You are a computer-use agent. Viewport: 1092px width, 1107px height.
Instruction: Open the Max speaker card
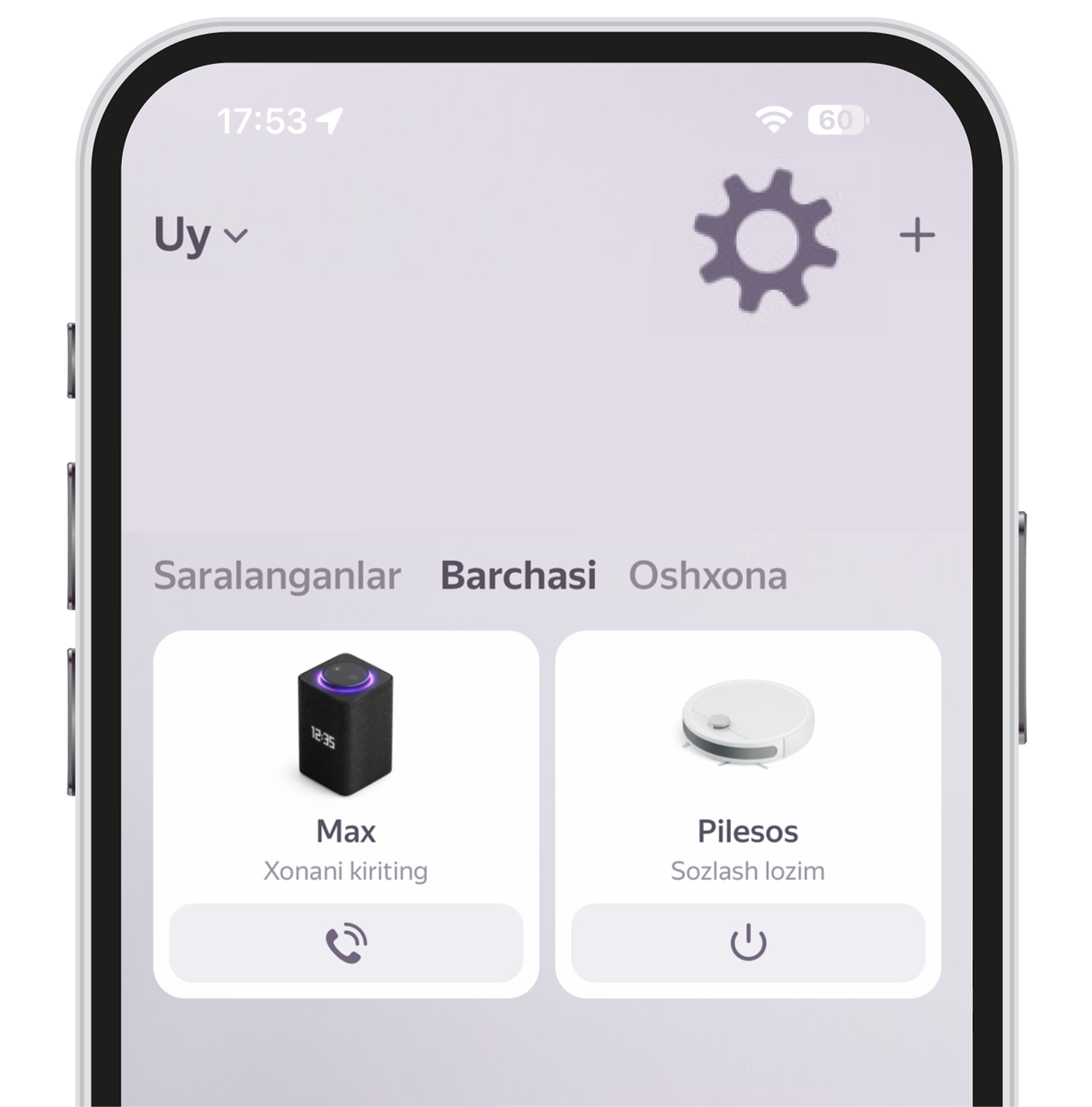345,765
